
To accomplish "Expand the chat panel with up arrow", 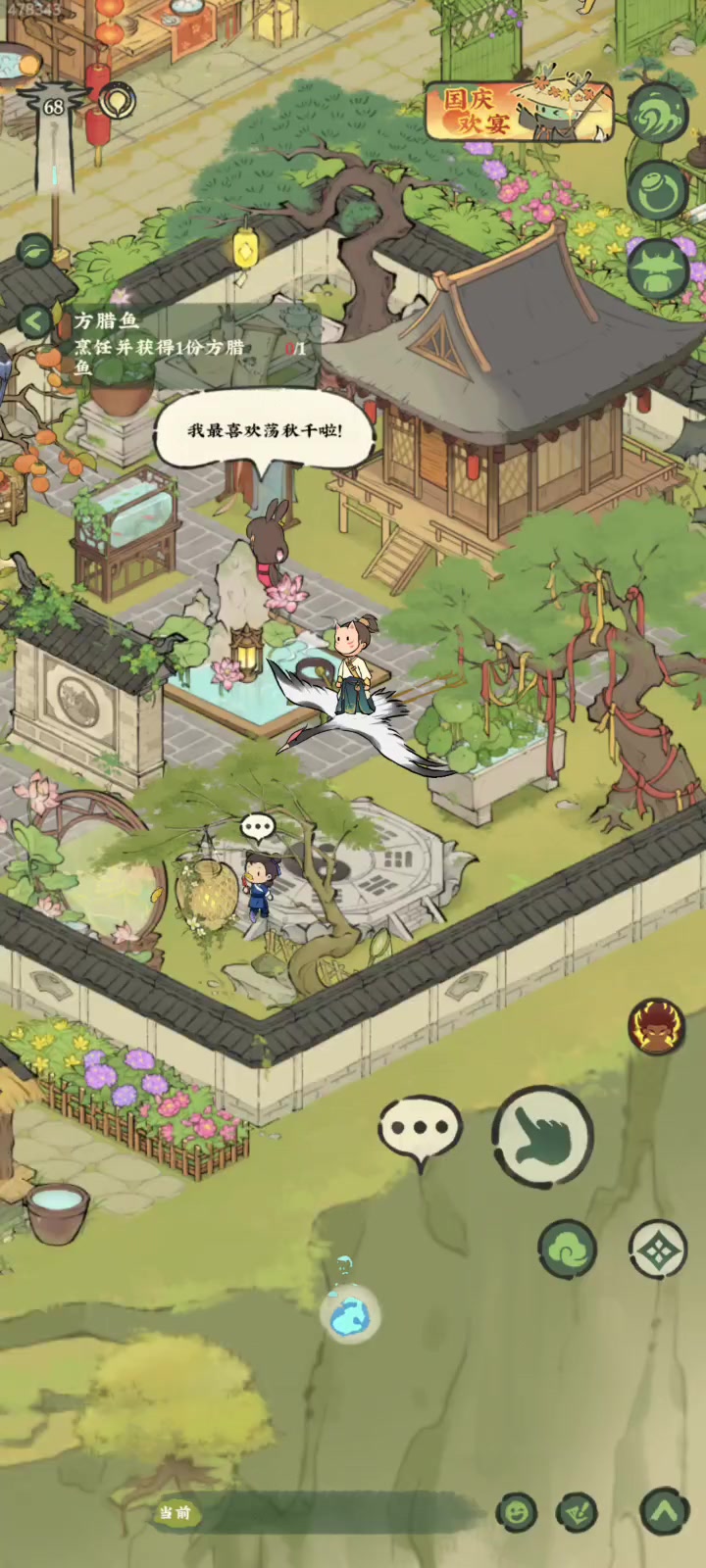I will tap(664, 1512).
